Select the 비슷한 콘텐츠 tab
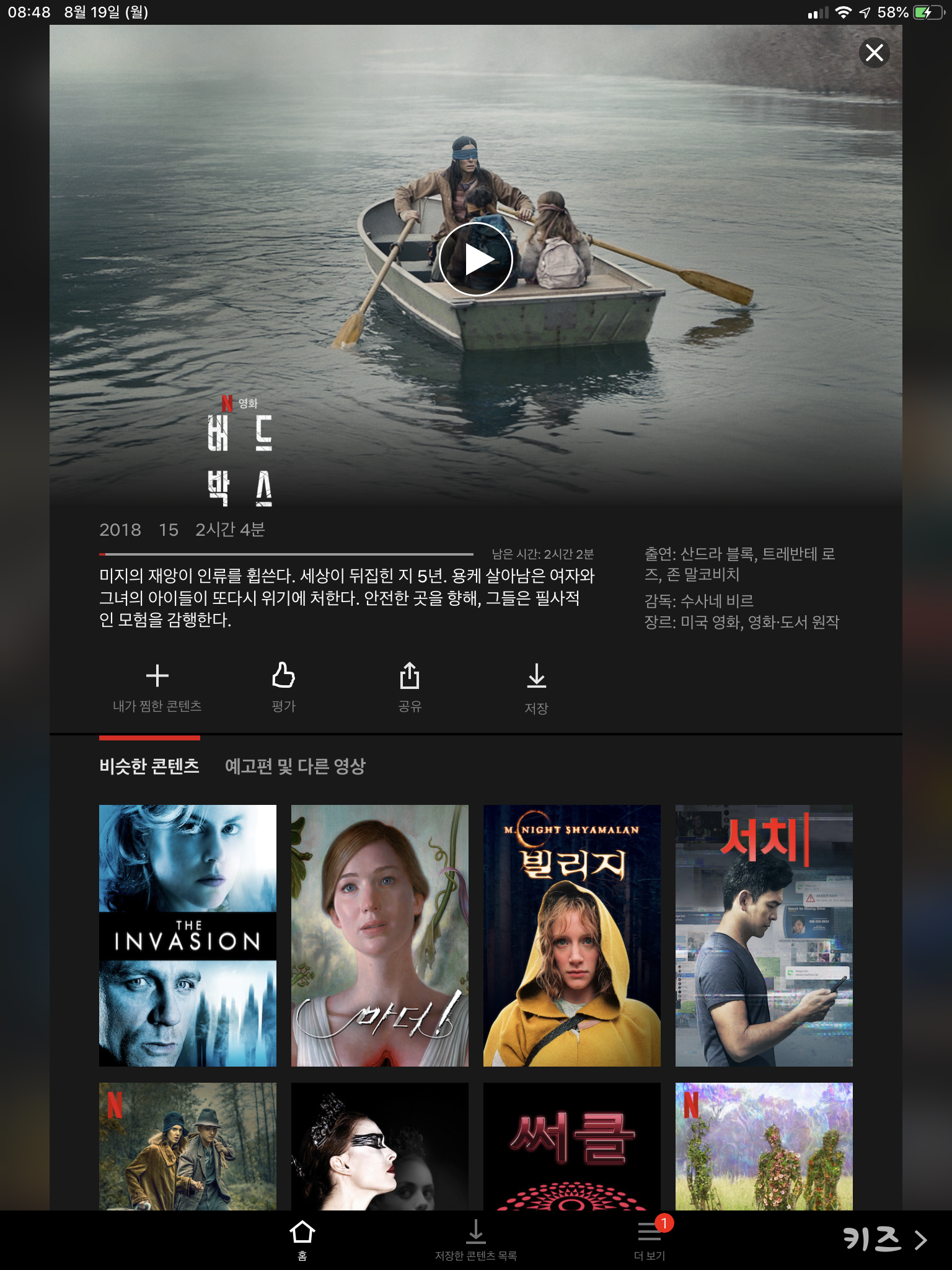The width and height of the screenshot is (952, 1270). coord(149,766)
